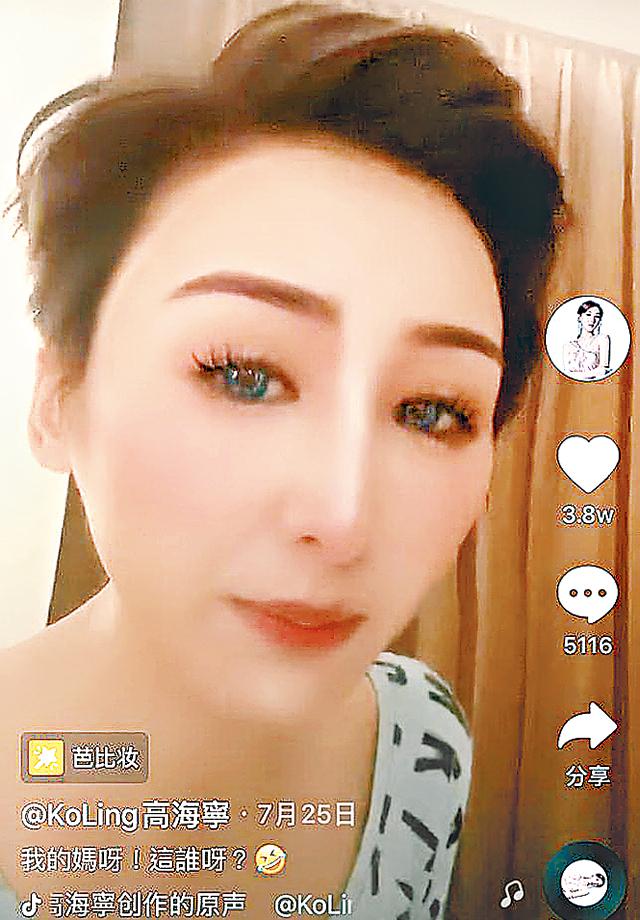Open the creator's profile avatar
640x920 pixels.
point(587,338)
